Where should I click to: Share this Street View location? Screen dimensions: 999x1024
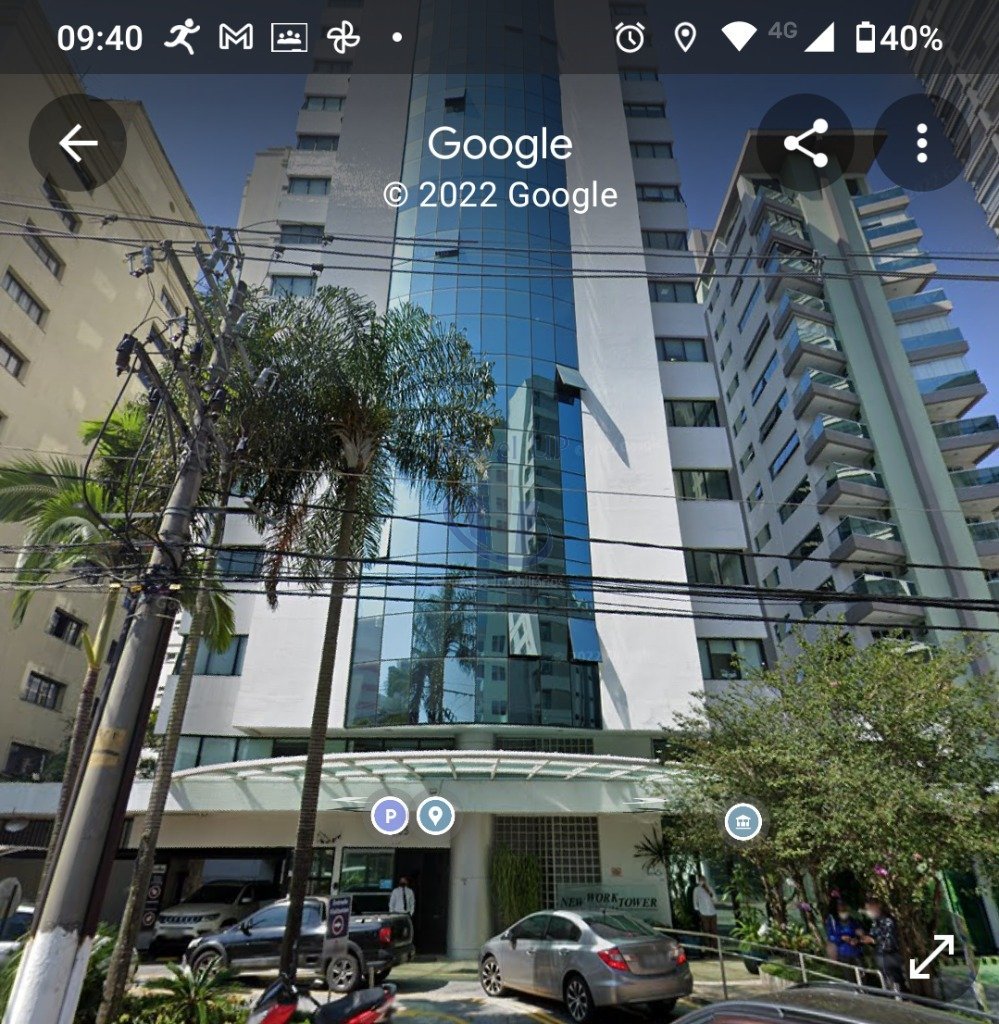click(805, 143)
